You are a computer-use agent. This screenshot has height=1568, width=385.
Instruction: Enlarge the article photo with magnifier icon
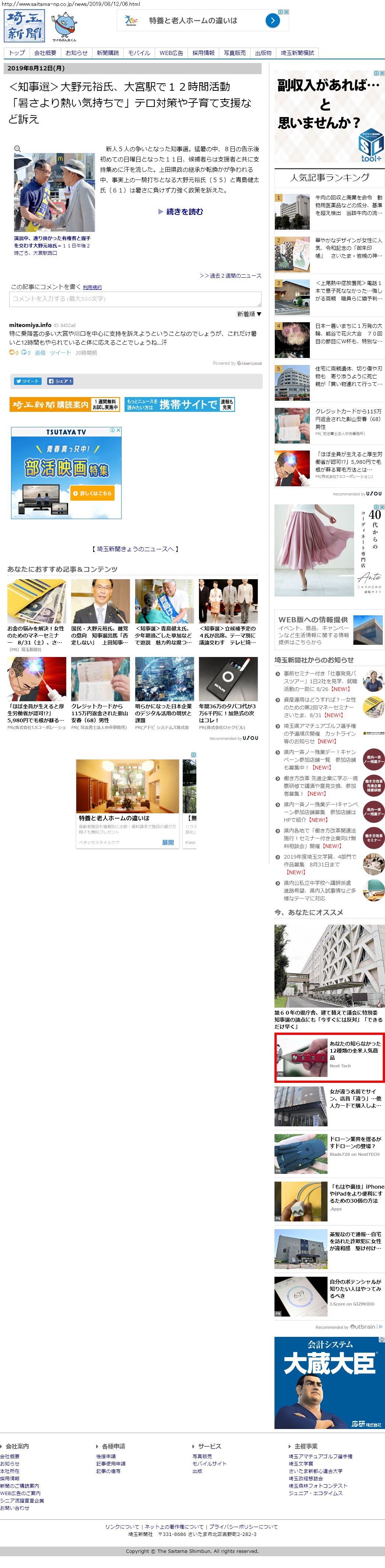tap(18, 149)
